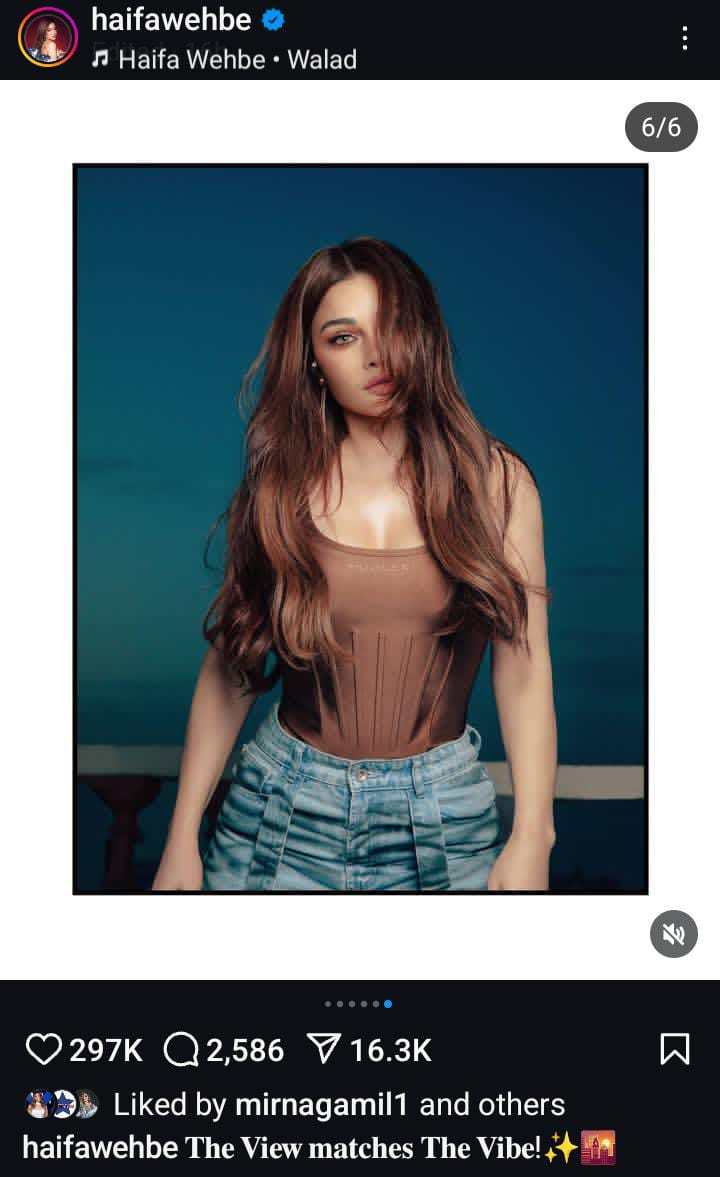Open the photo of the woman in the carousel
Screen dimensions: 720x1177
(360, 528)
